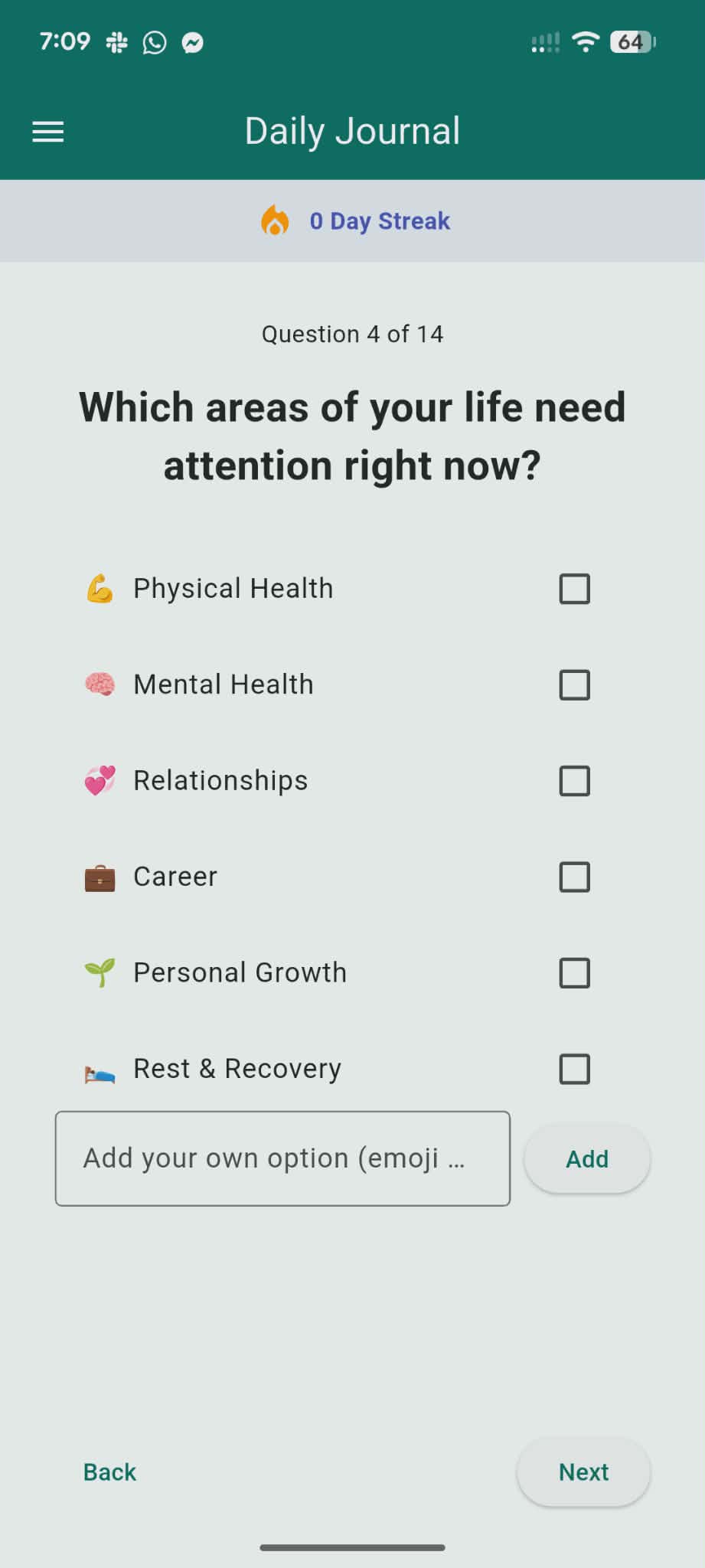Click the bed emoji beside Rest & Recovery
Viewport: 705px width, 1568px height.
[x=99, y=1070]
